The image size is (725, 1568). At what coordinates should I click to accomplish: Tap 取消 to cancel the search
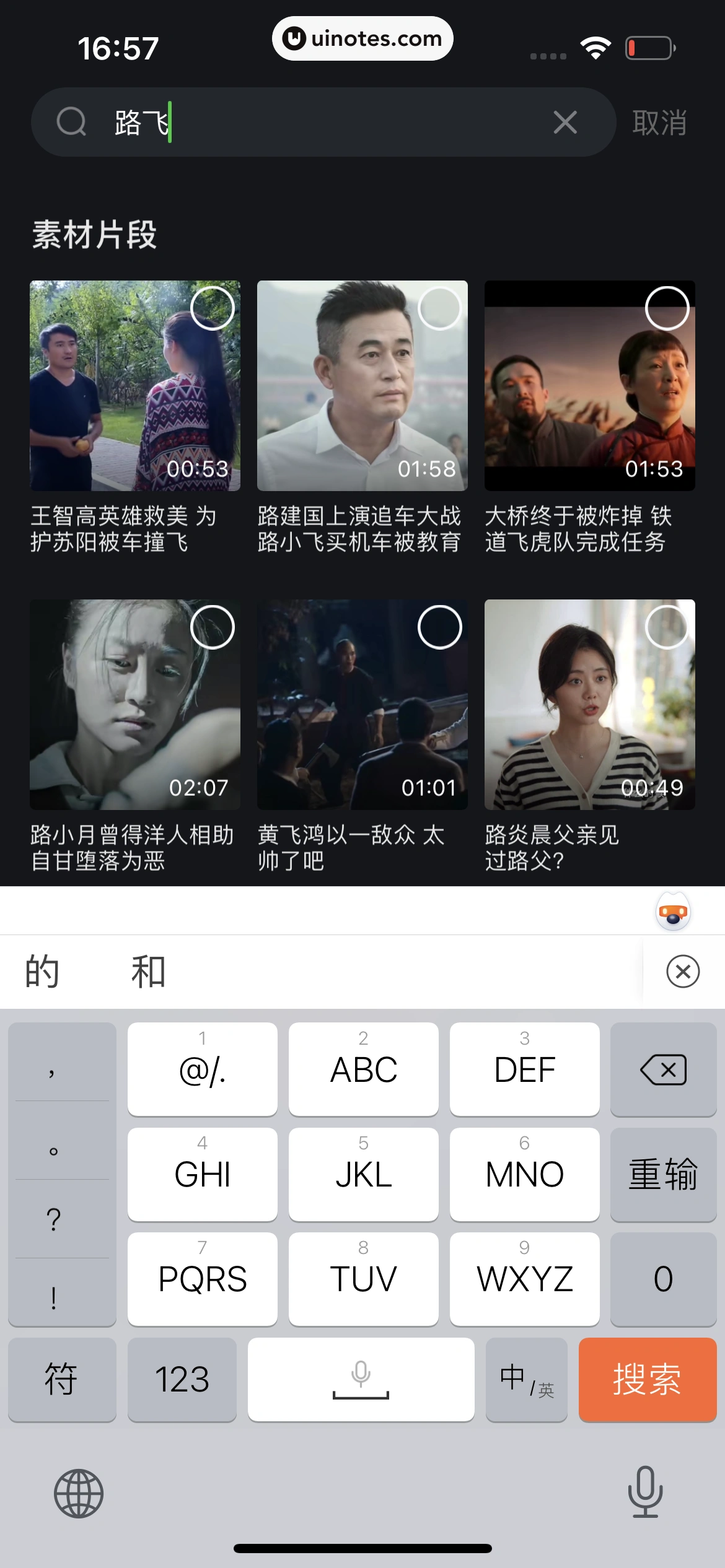(659, 123)
